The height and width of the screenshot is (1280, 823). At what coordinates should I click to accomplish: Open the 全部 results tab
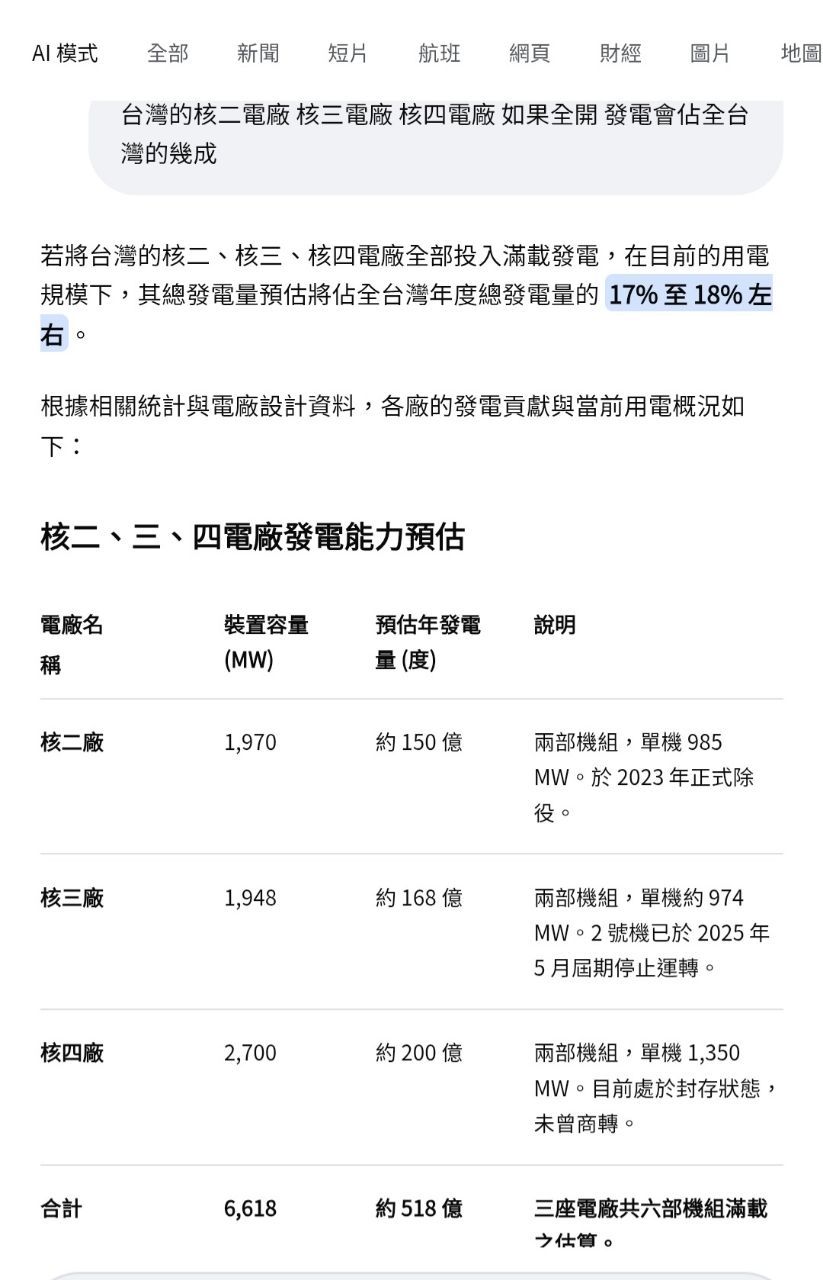pyautogui.click(x=167, y=53)
